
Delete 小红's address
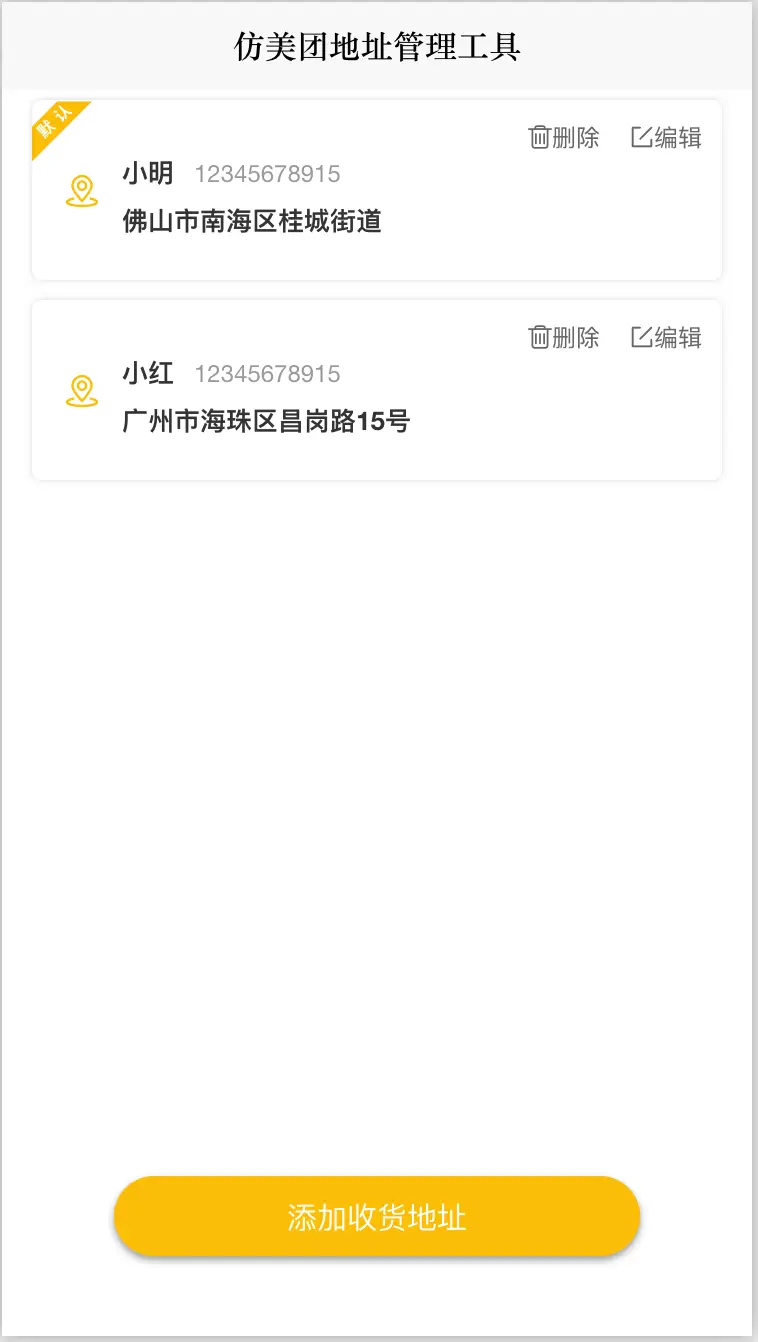coord(564,338)
